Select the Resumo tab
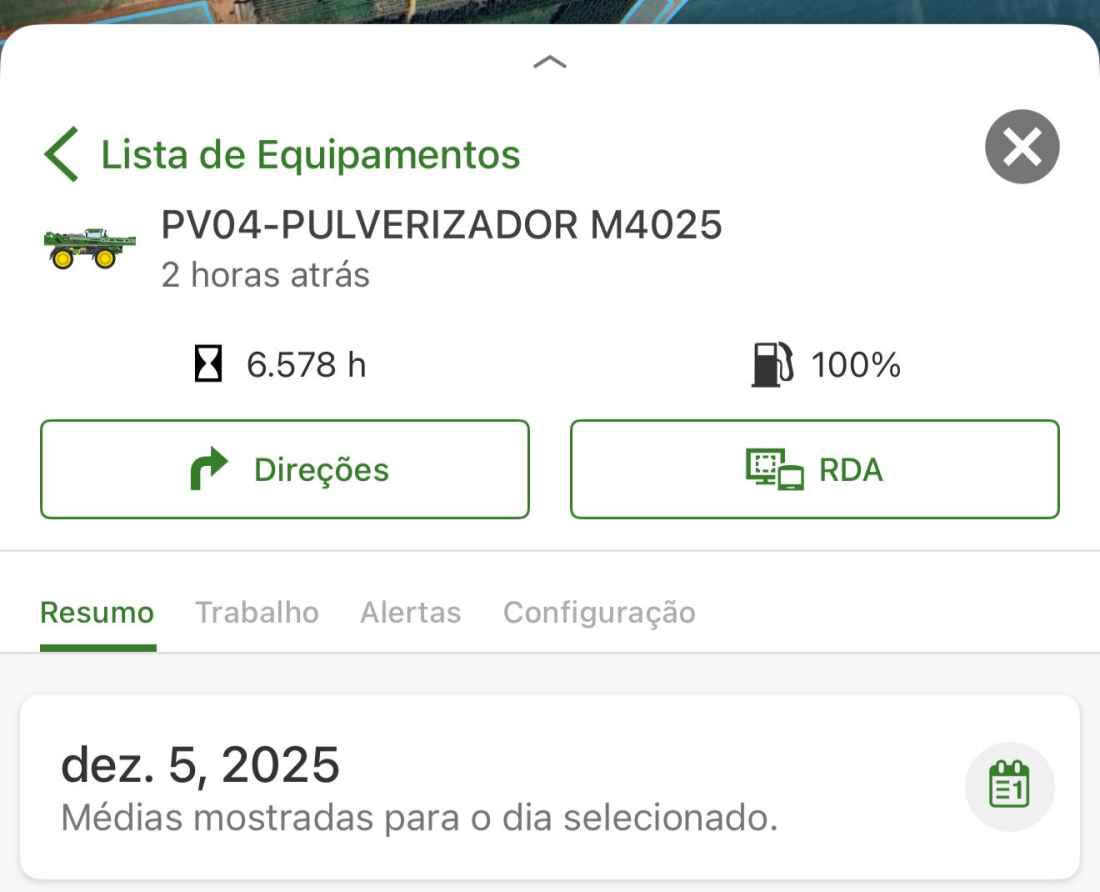The width and height of the screenshot is (1100, 892). (x=97, y=612)
